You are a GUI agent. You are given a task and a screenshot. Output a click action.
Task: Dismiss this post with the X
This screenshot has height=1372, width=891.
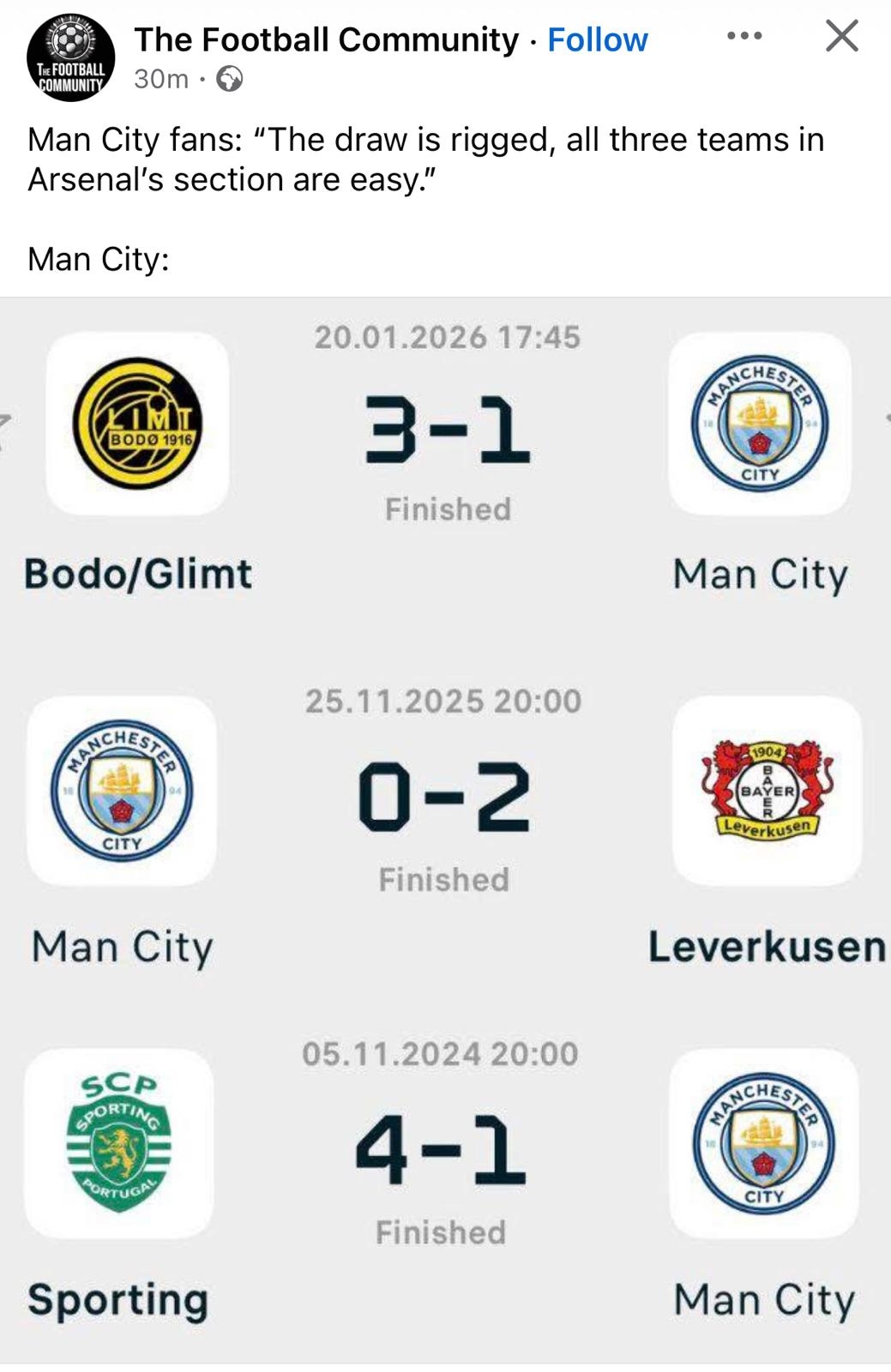pos(841,36)
